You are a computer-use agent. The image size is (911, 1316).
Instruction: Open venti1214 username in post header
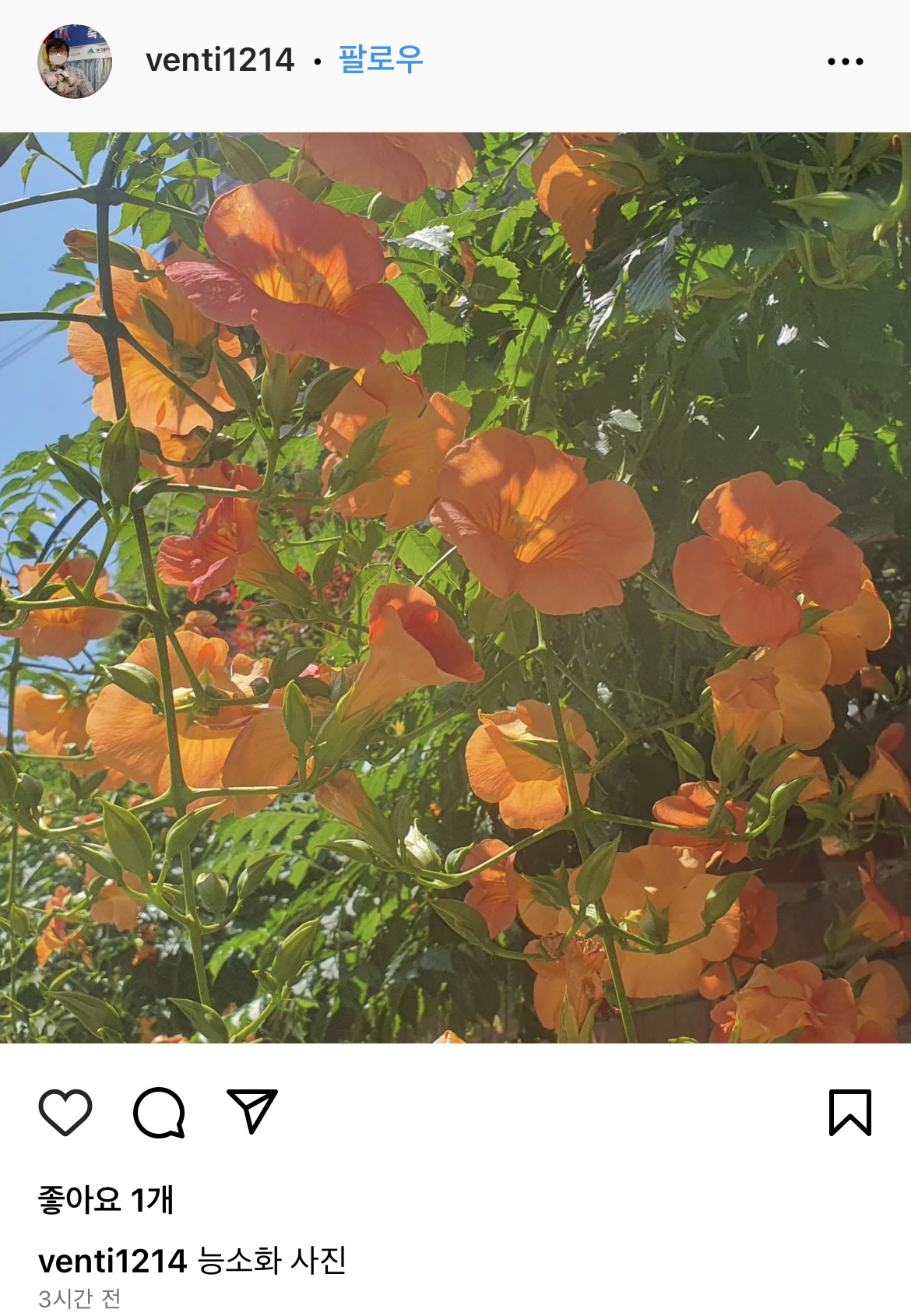pos(220,60)
